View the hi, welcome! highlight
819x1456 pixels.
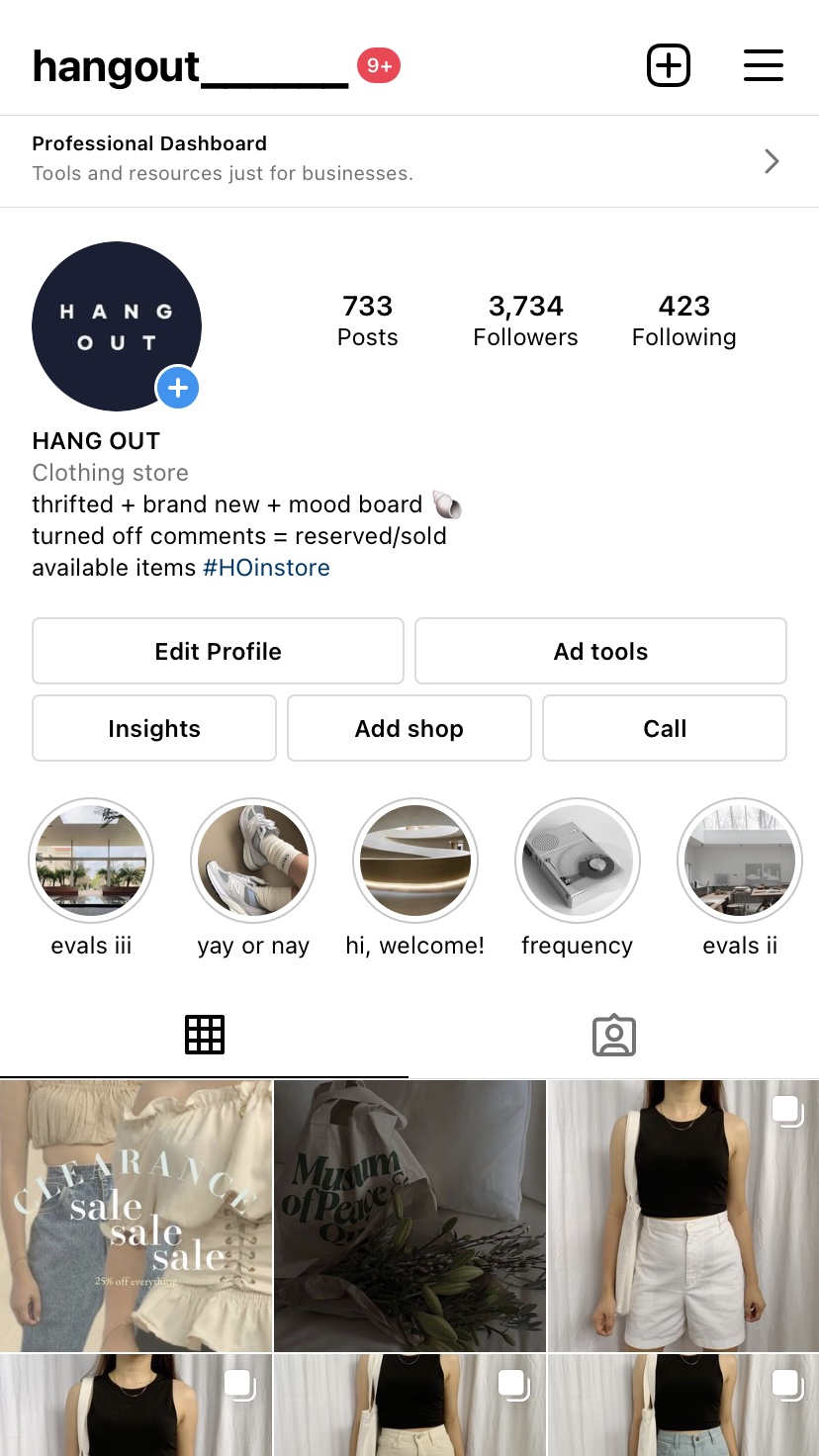pyautogui.click(x=415, y=861)
